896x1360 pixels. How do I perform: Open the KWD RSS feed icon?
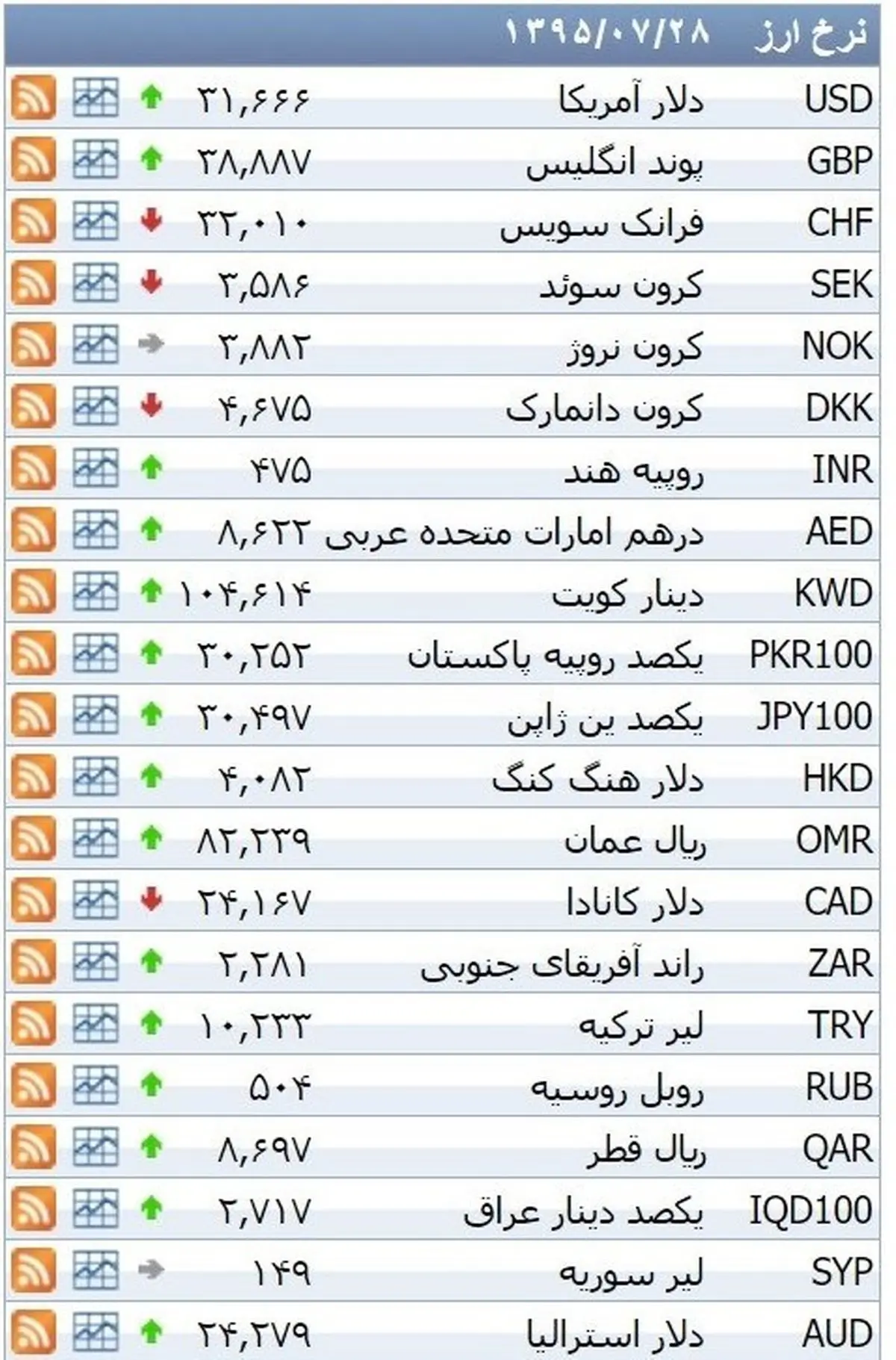34,592
